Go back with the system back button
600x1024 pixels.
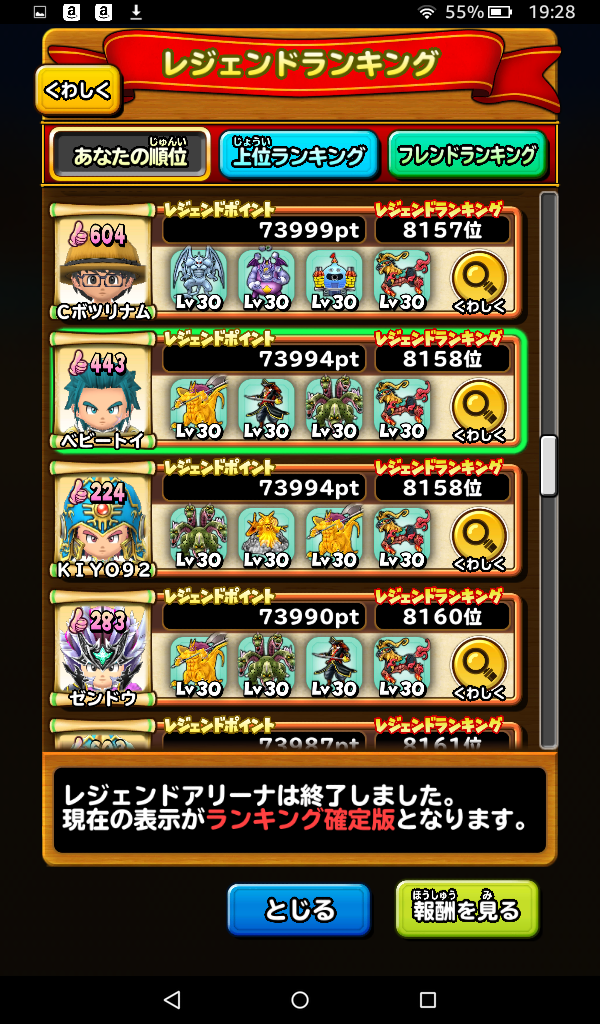pyautogui.click(x=172, y=1000)
